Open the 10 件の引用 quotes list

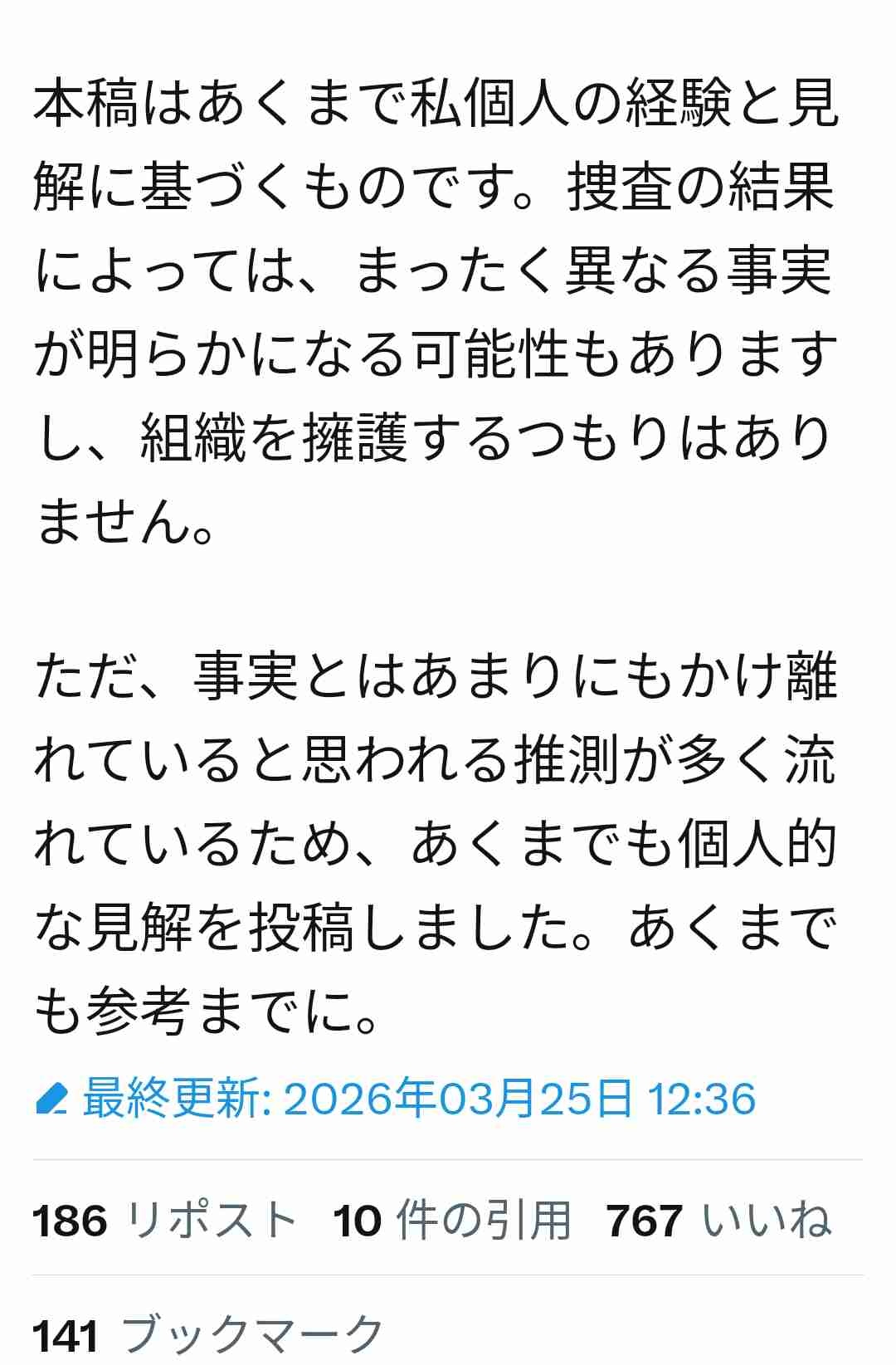click(x=452, y=1221)
